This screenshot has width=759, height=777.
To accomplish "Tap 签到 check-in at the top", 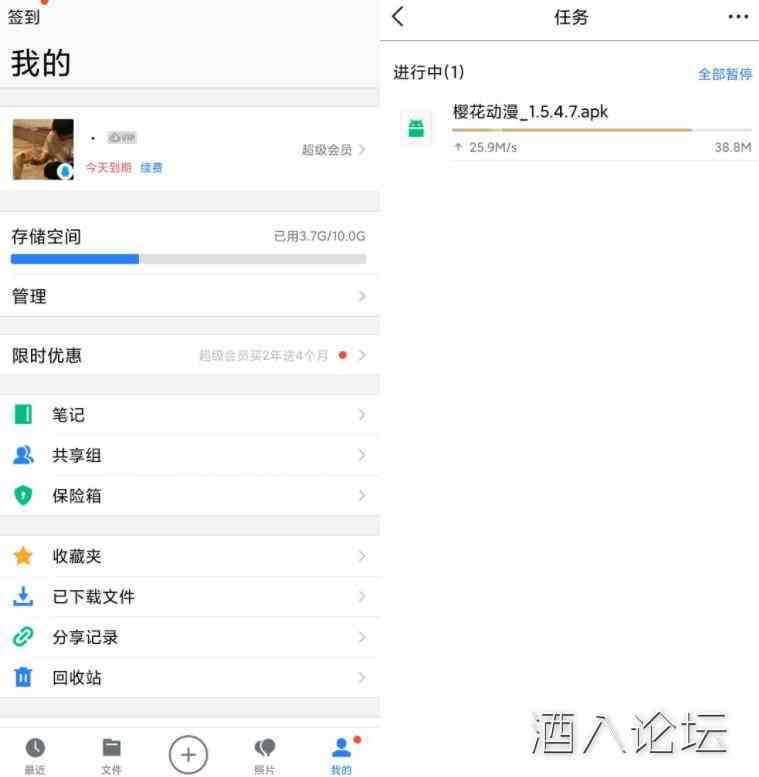I will 24,17.
